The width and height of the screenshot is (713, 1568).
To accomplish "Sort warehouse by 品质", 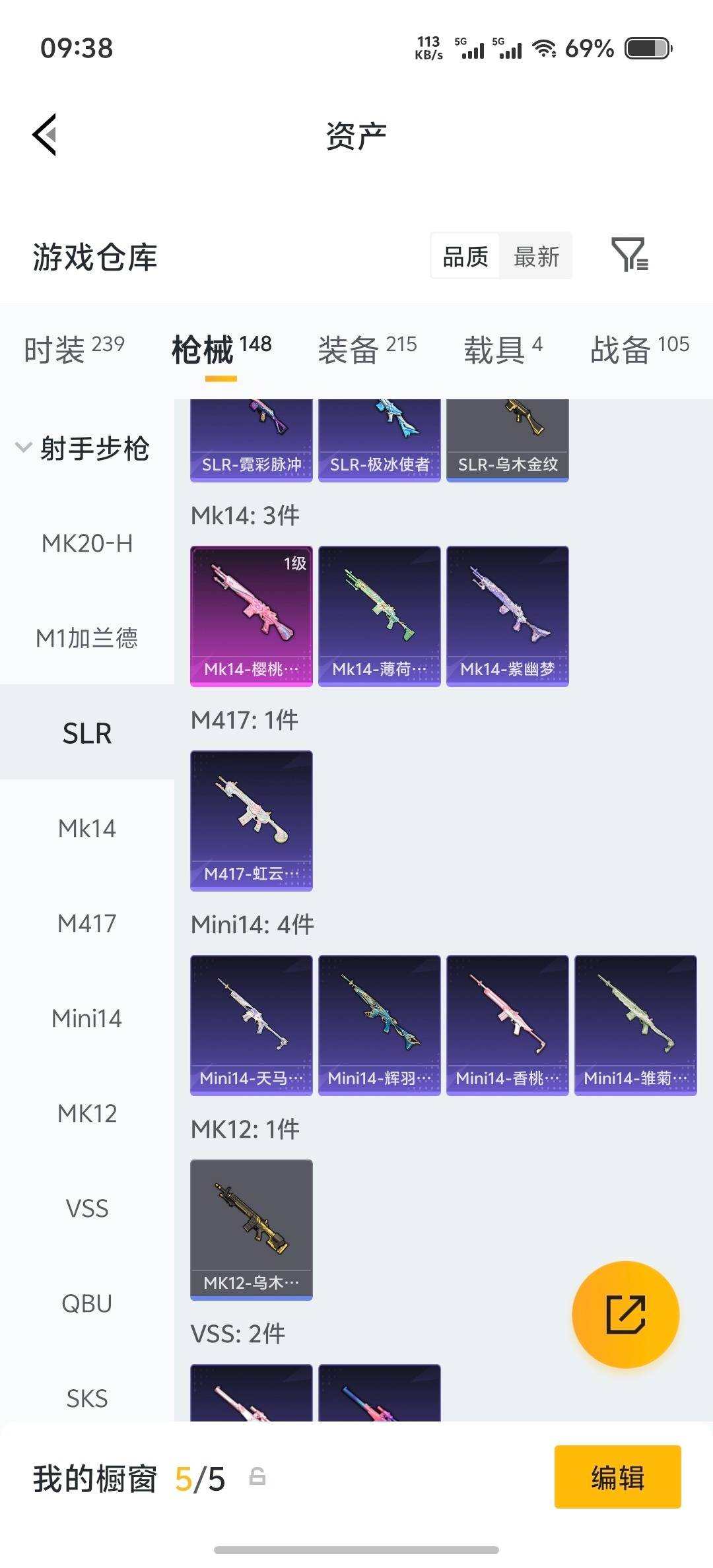I will click(x=465, y=257).
